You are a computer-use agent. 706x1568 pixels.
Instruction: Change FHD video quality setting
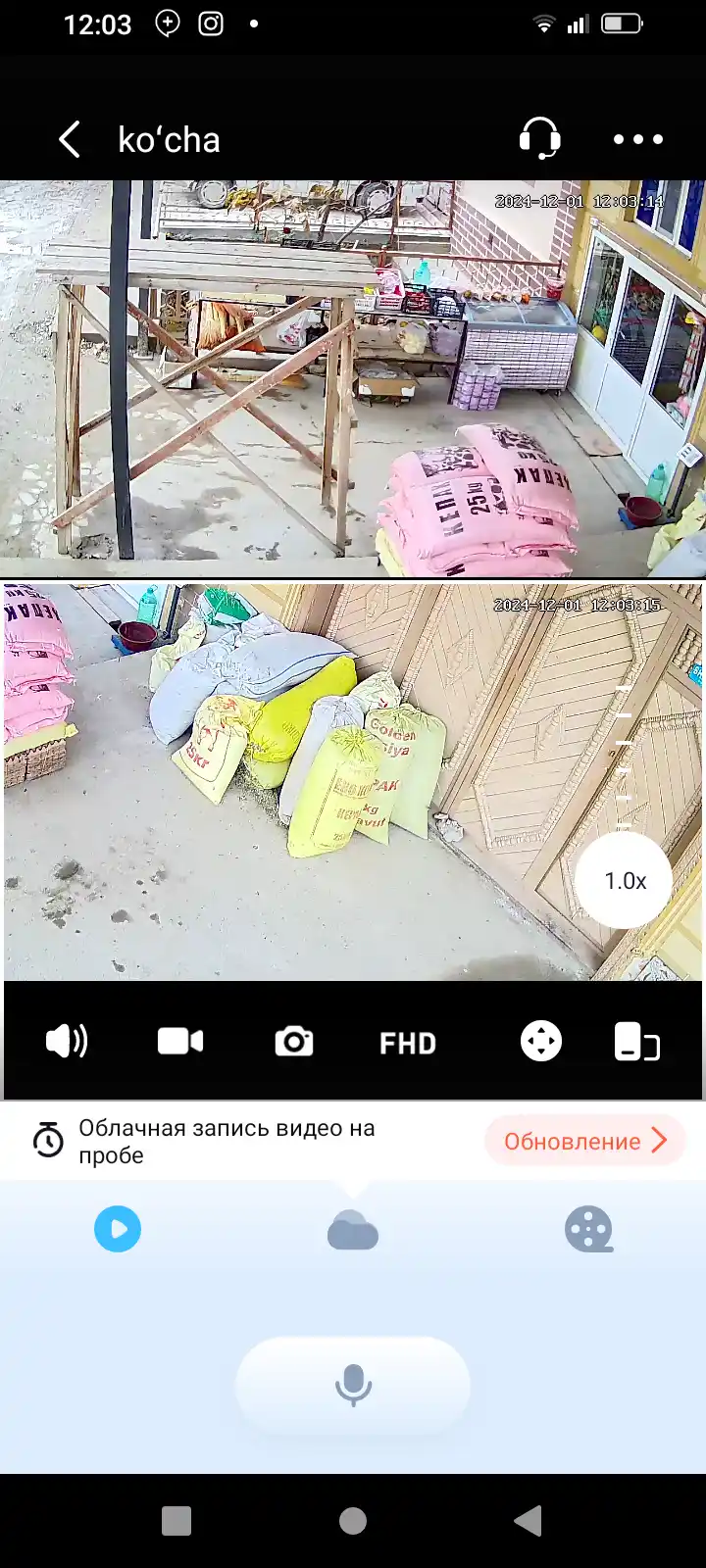tap(408, 1044)
